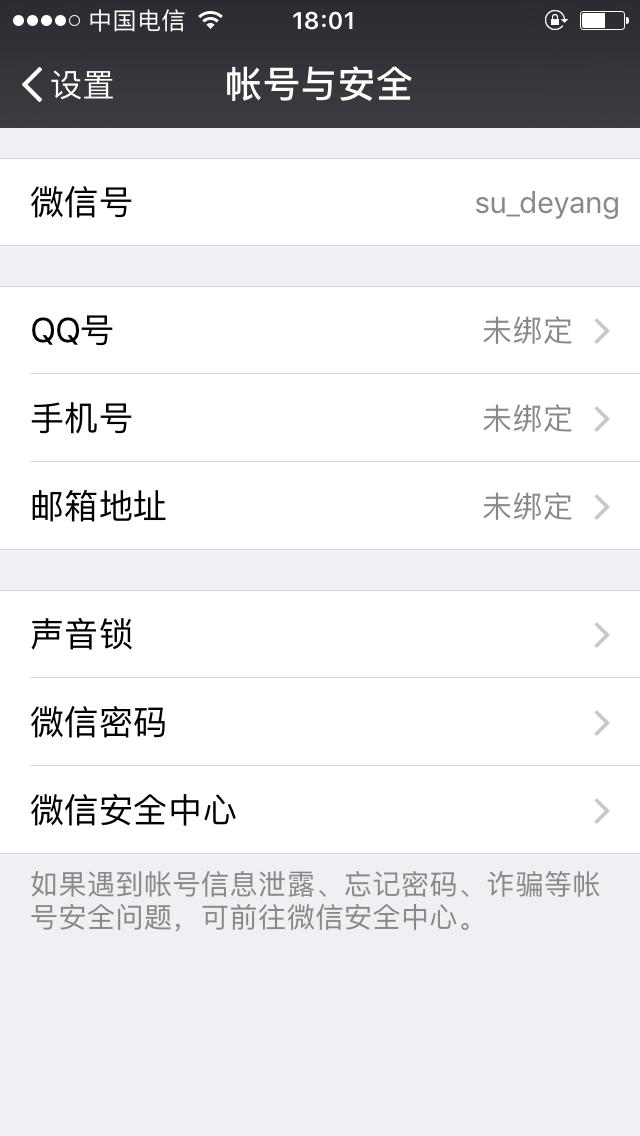640x1136 pixels.
Task: Open 声音锁 settings
Action: click(x=320, y=634)
